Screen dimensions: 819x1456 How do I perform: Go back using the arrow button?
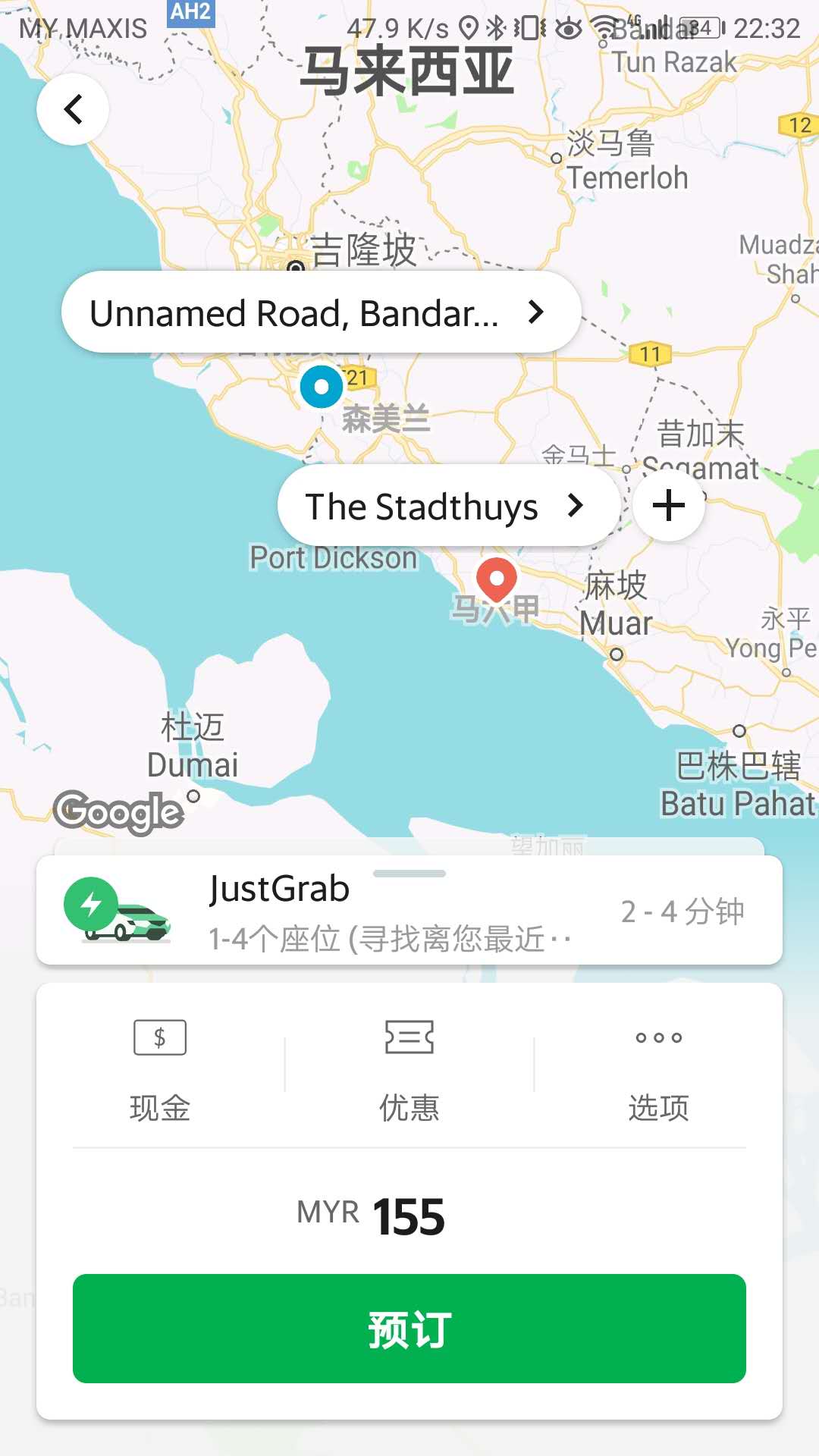coord(73,109)
